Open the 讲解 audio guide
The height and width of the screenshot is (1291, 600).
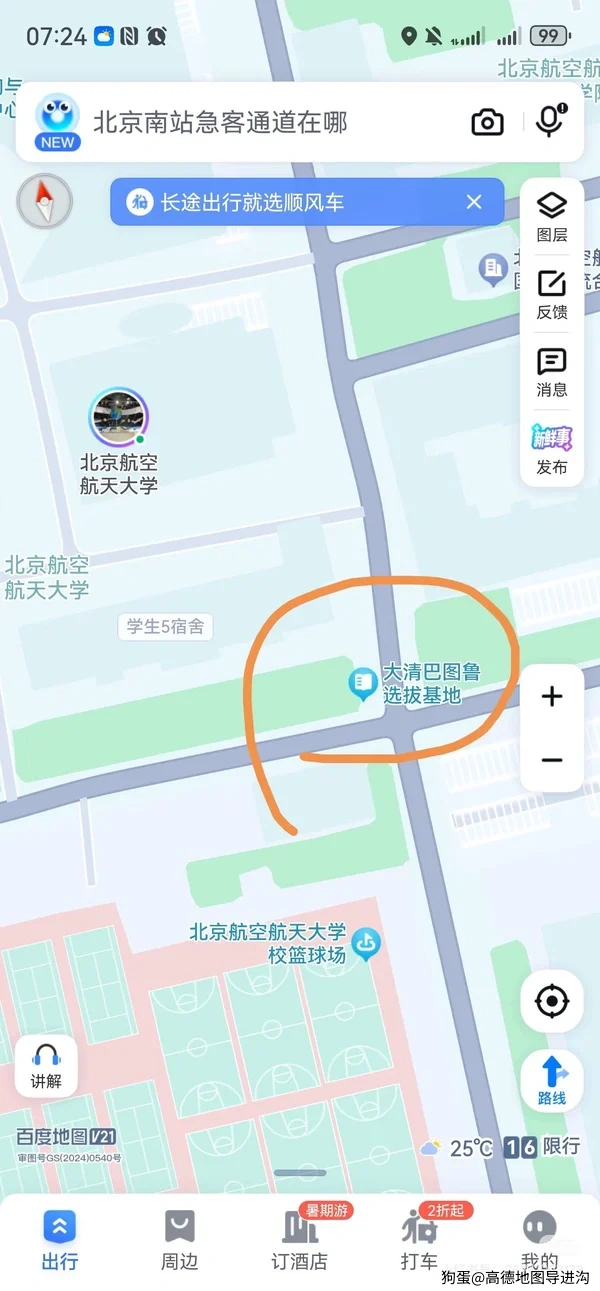click(46, 1064)
